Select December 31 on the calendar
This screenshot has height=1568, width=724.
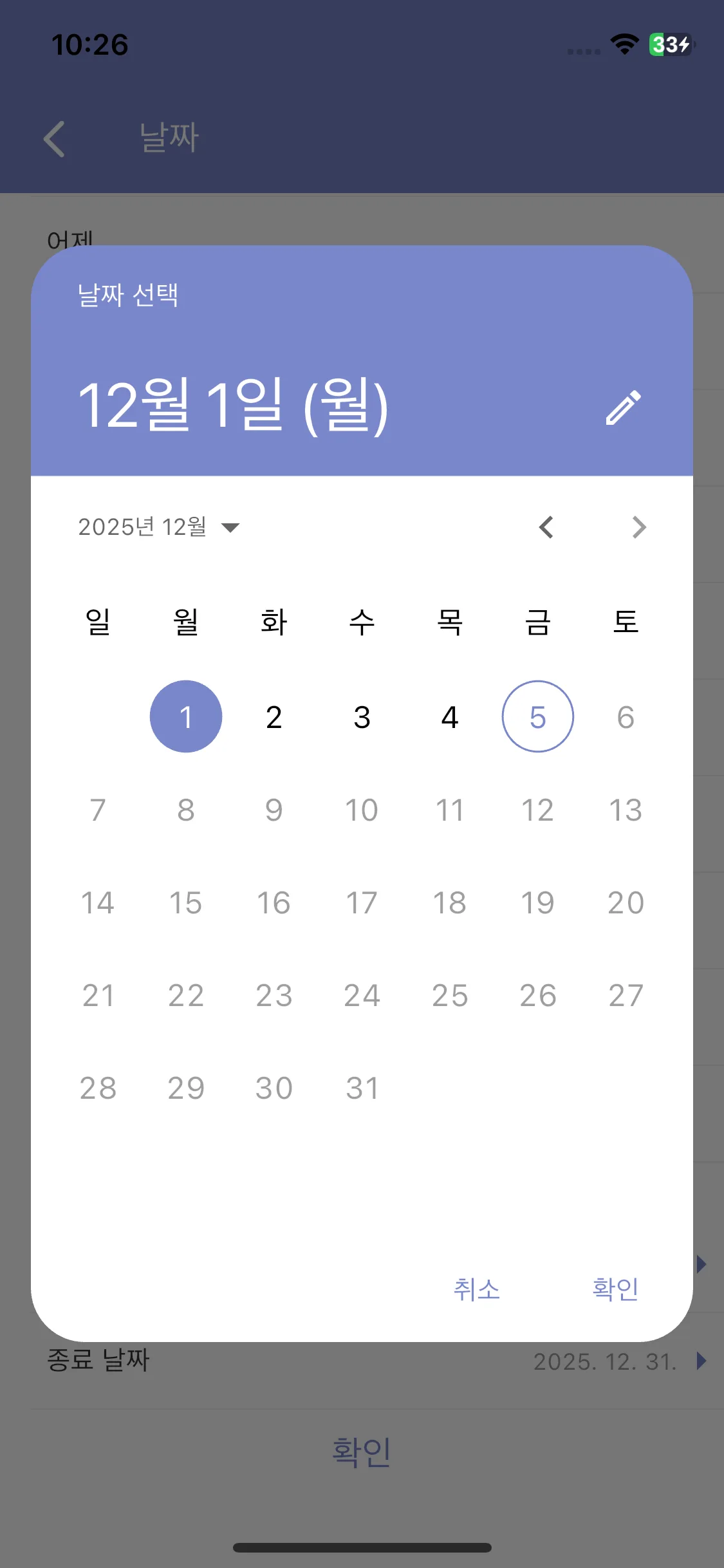[362, 1088]
